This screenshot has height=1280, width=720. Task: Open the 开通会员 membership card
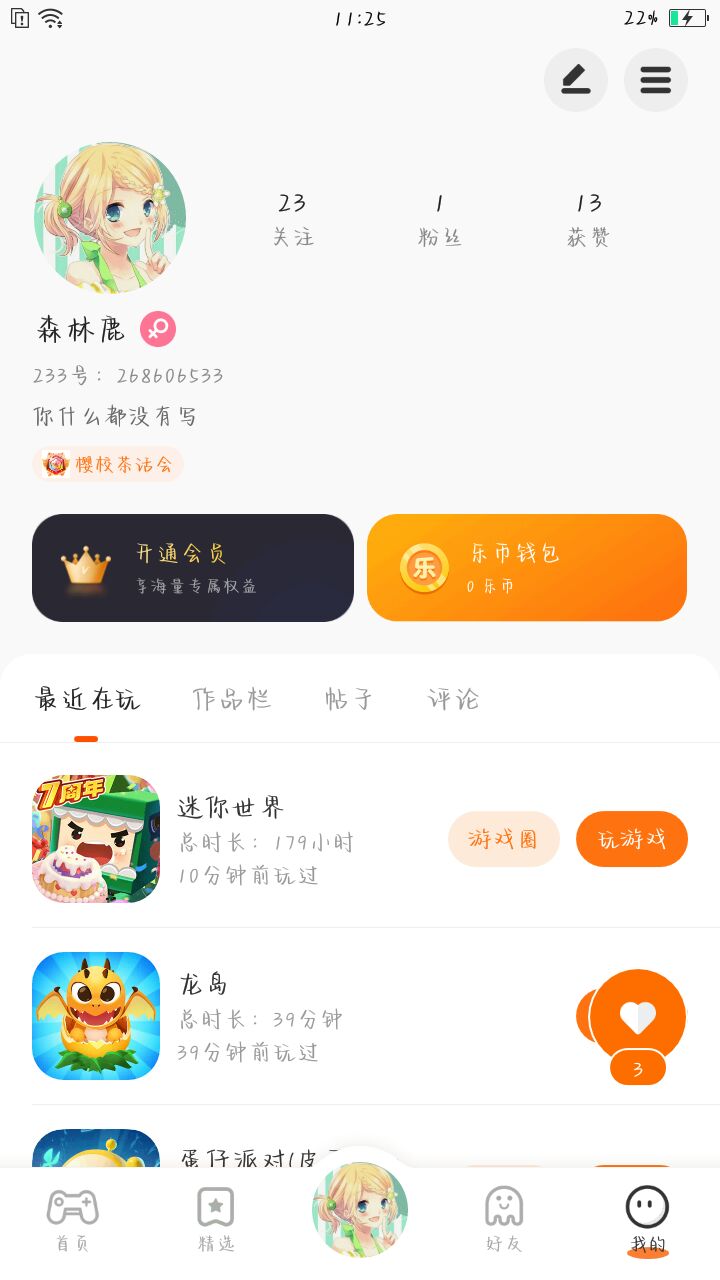[x=193, y=568]
